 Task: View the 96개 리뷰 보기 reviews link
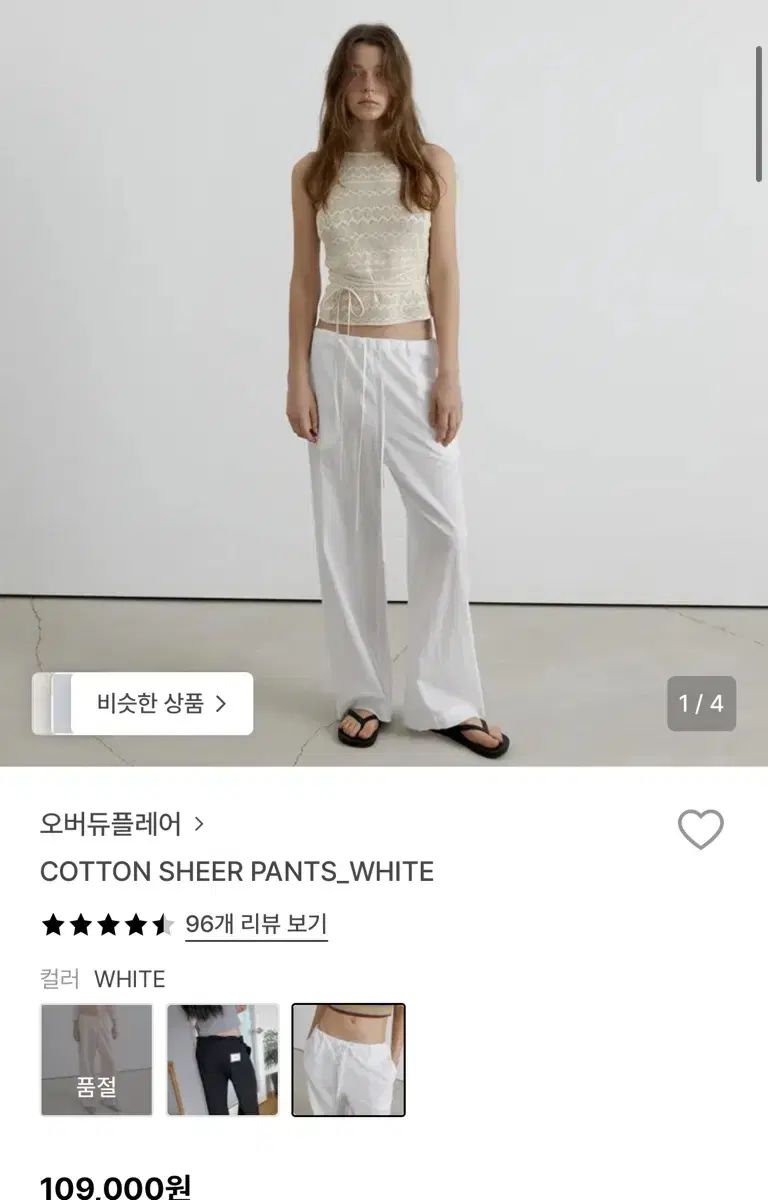click(x=256, y=925)
